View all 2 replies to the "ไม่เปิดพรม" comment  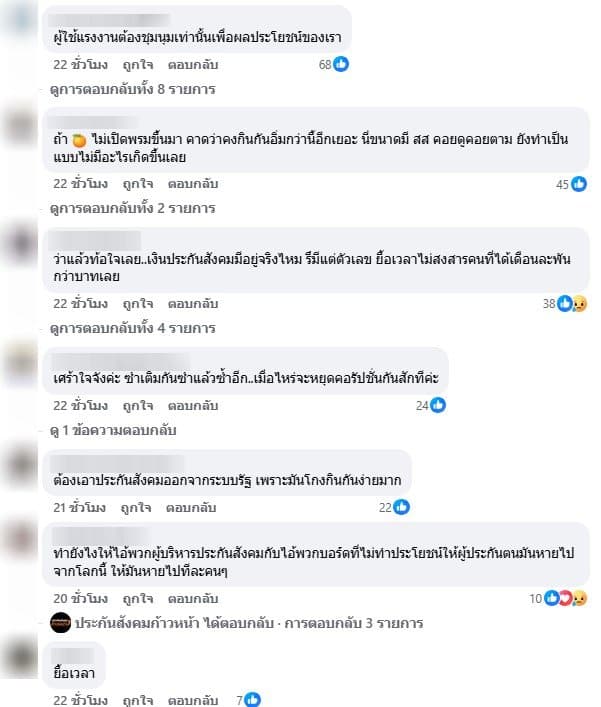pyautogui.click(x=132, y=208)
